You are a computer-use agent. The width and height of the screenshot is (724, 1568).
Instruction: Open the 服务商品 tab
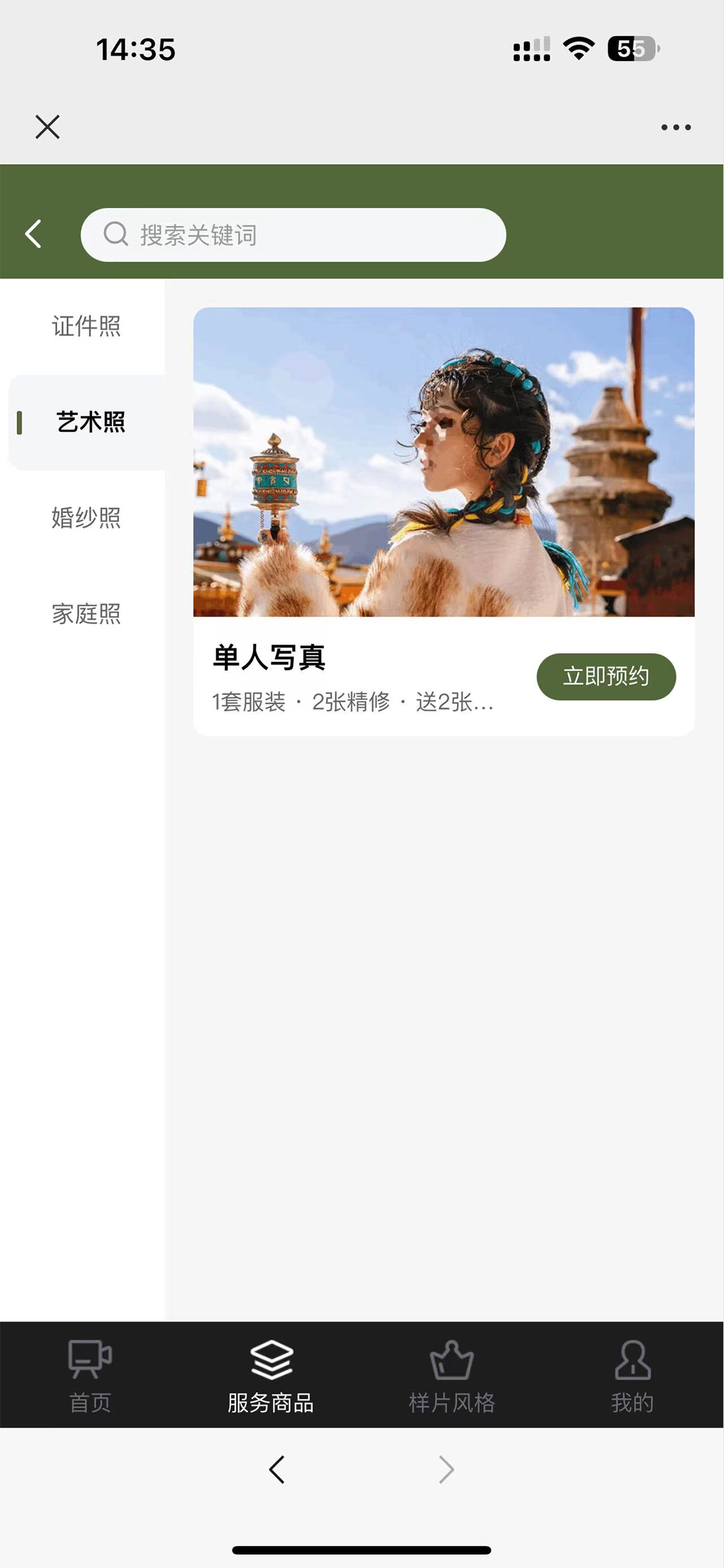(x=271, y=1376)
